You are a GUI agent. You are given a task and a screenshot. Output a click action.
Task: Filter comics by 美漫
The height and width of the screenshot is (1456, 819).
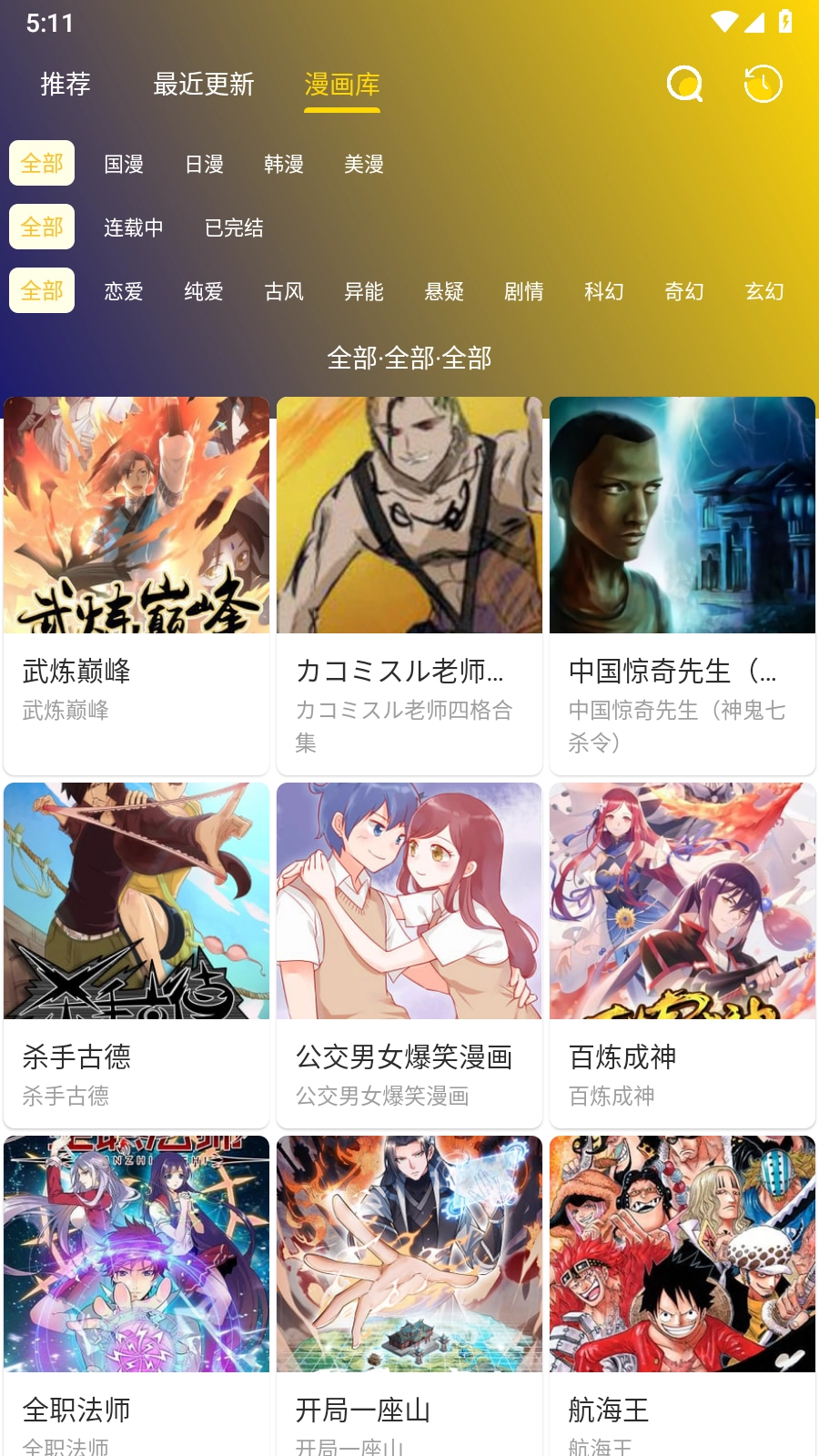pyautogui.click(x=364, y=164)
